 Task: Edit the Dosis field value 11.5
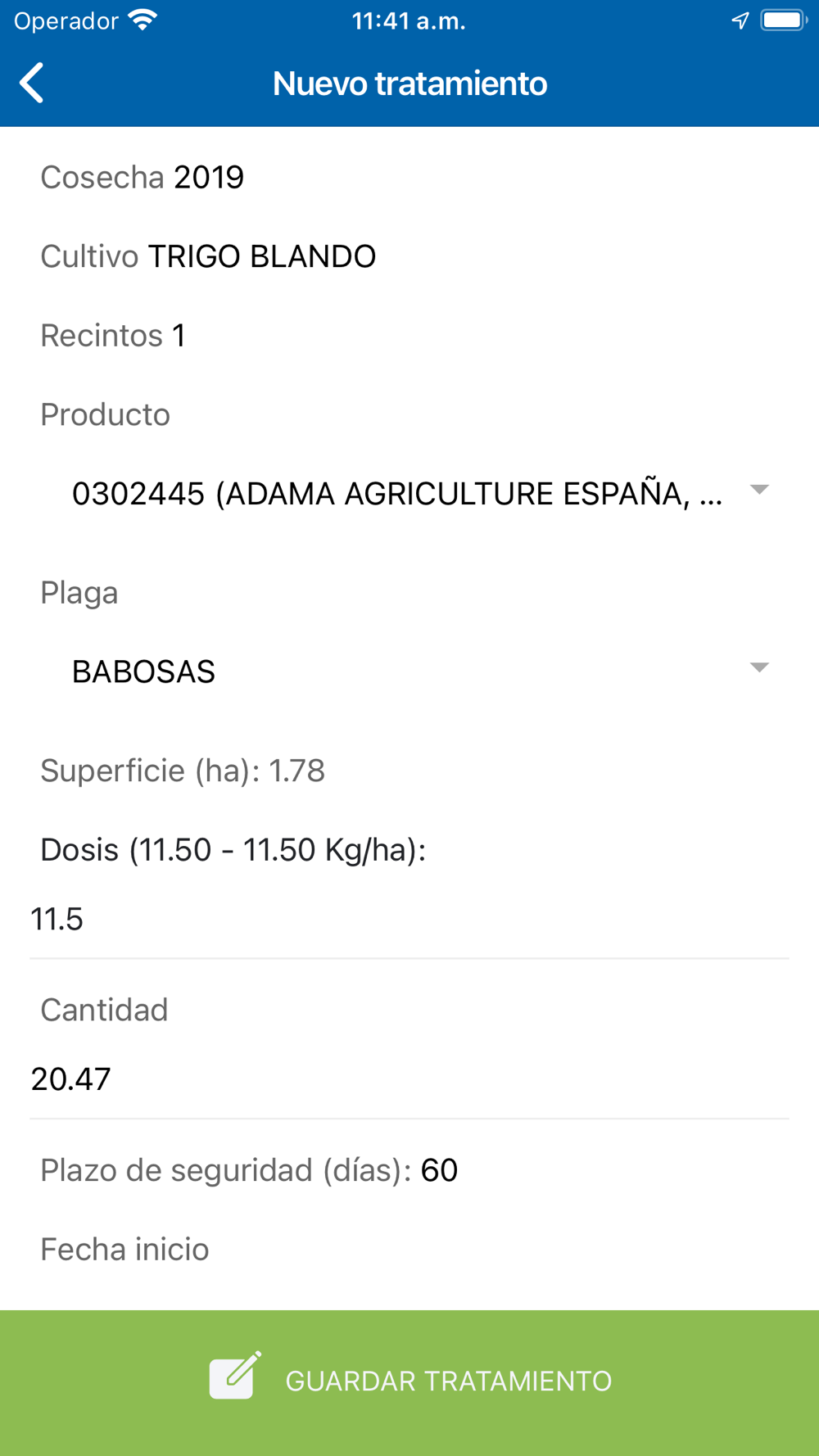pos(409,920)
